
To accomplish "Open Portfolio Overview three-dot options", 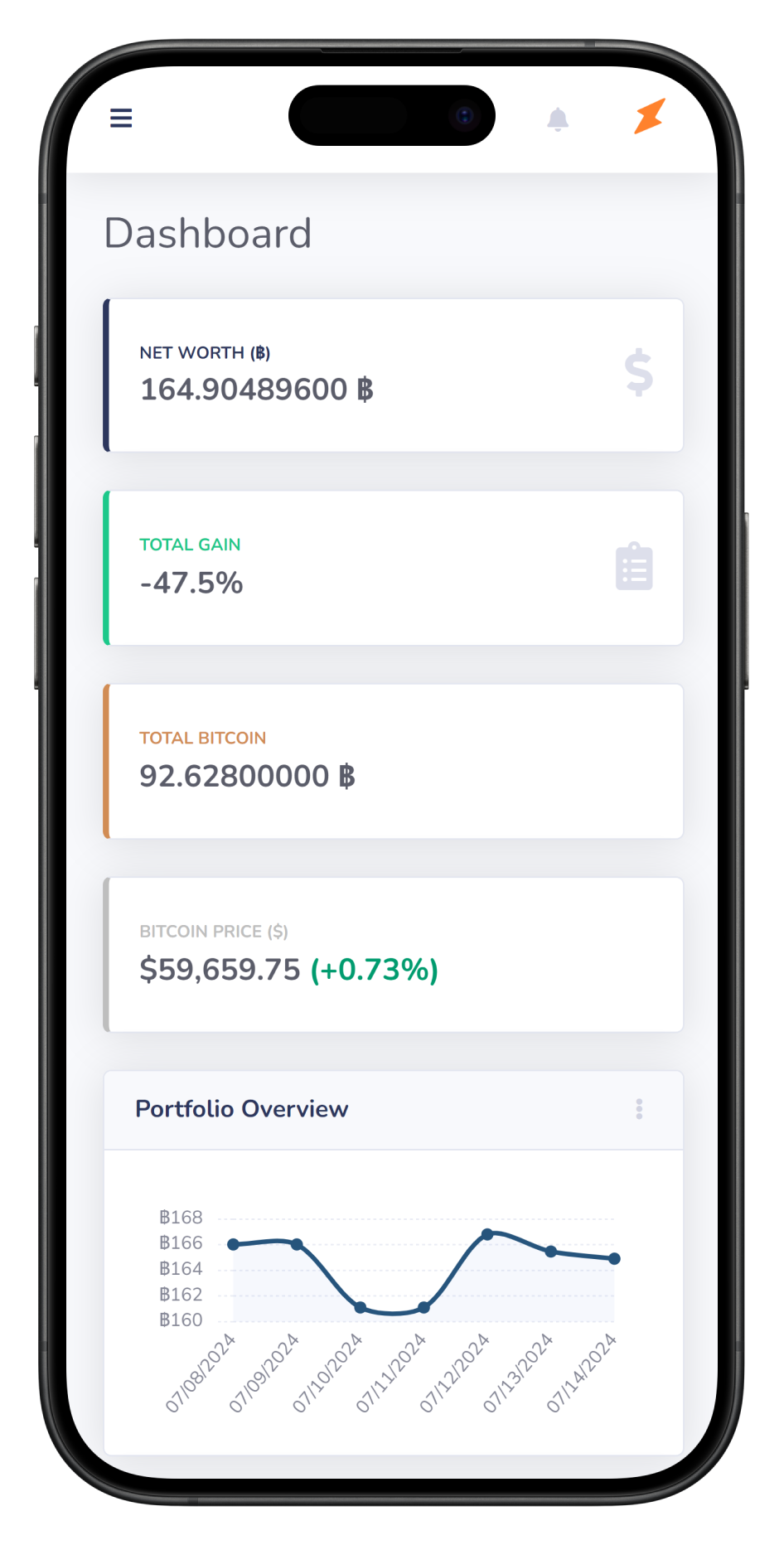I will (639, 1109).
